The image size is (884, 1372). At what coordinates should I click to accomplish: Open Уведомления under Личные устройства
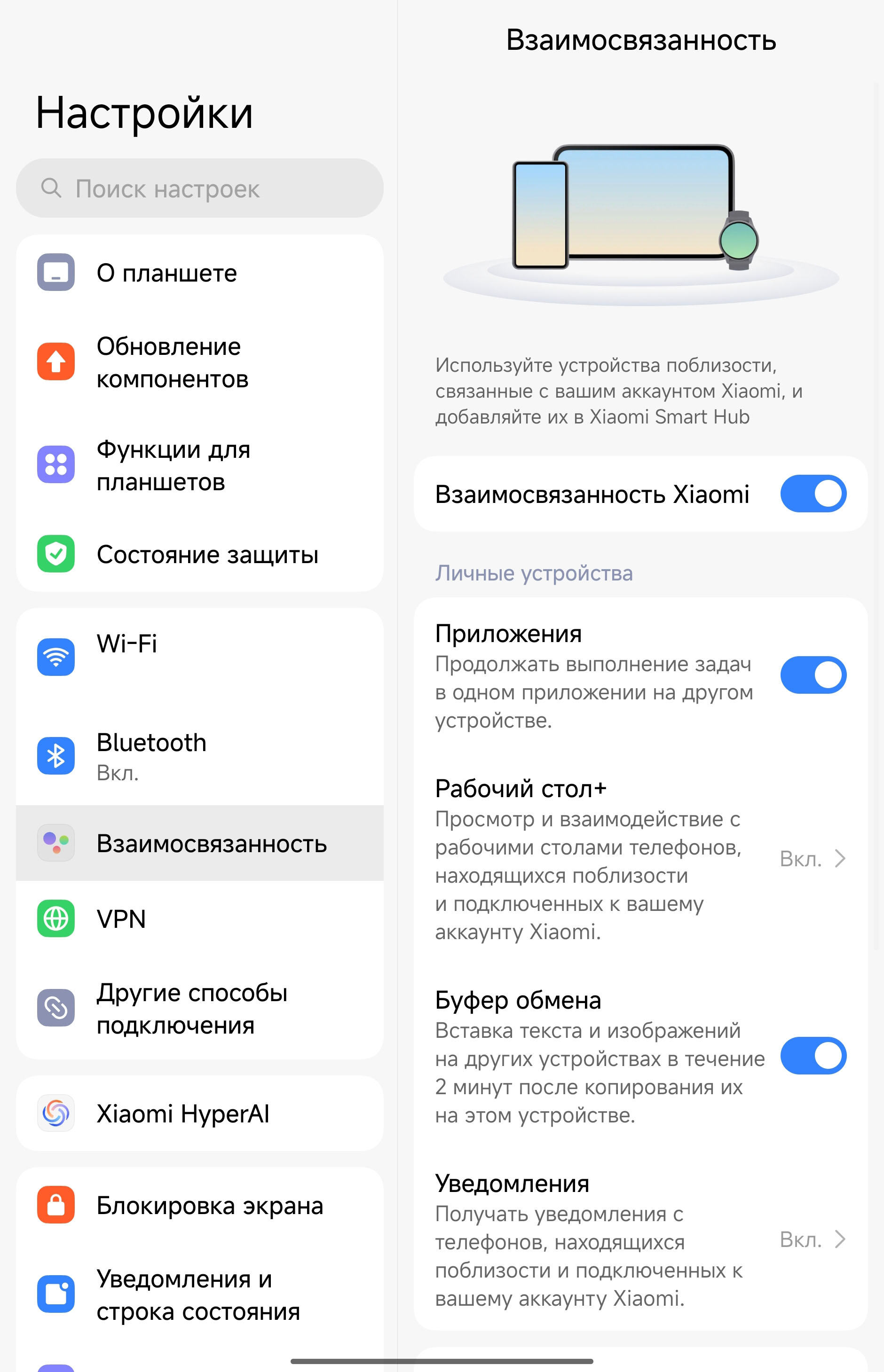click(640, 1239)
